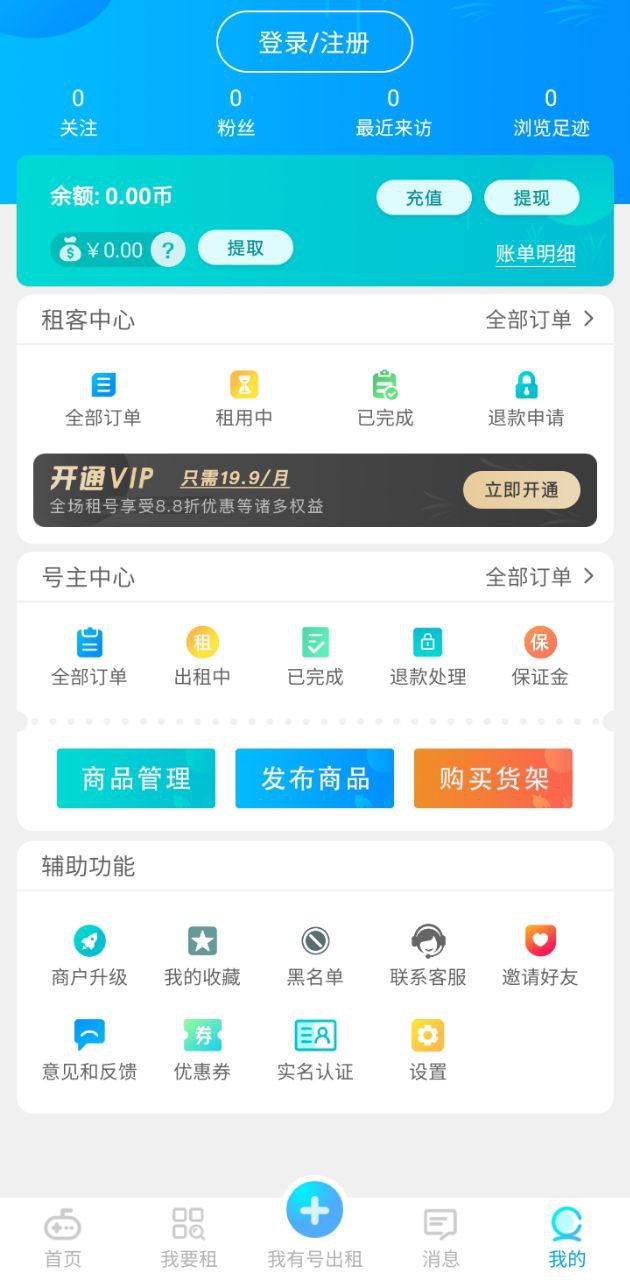Open 租用中 orders in 租客中心

pos(244,399)
